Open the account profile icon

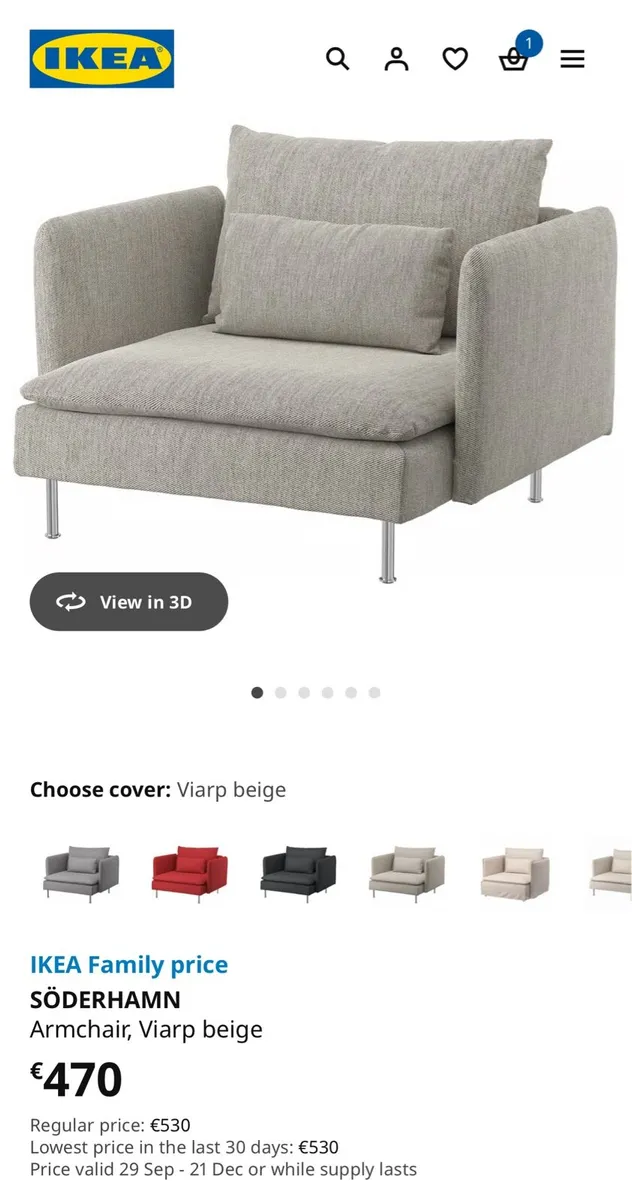396,59
